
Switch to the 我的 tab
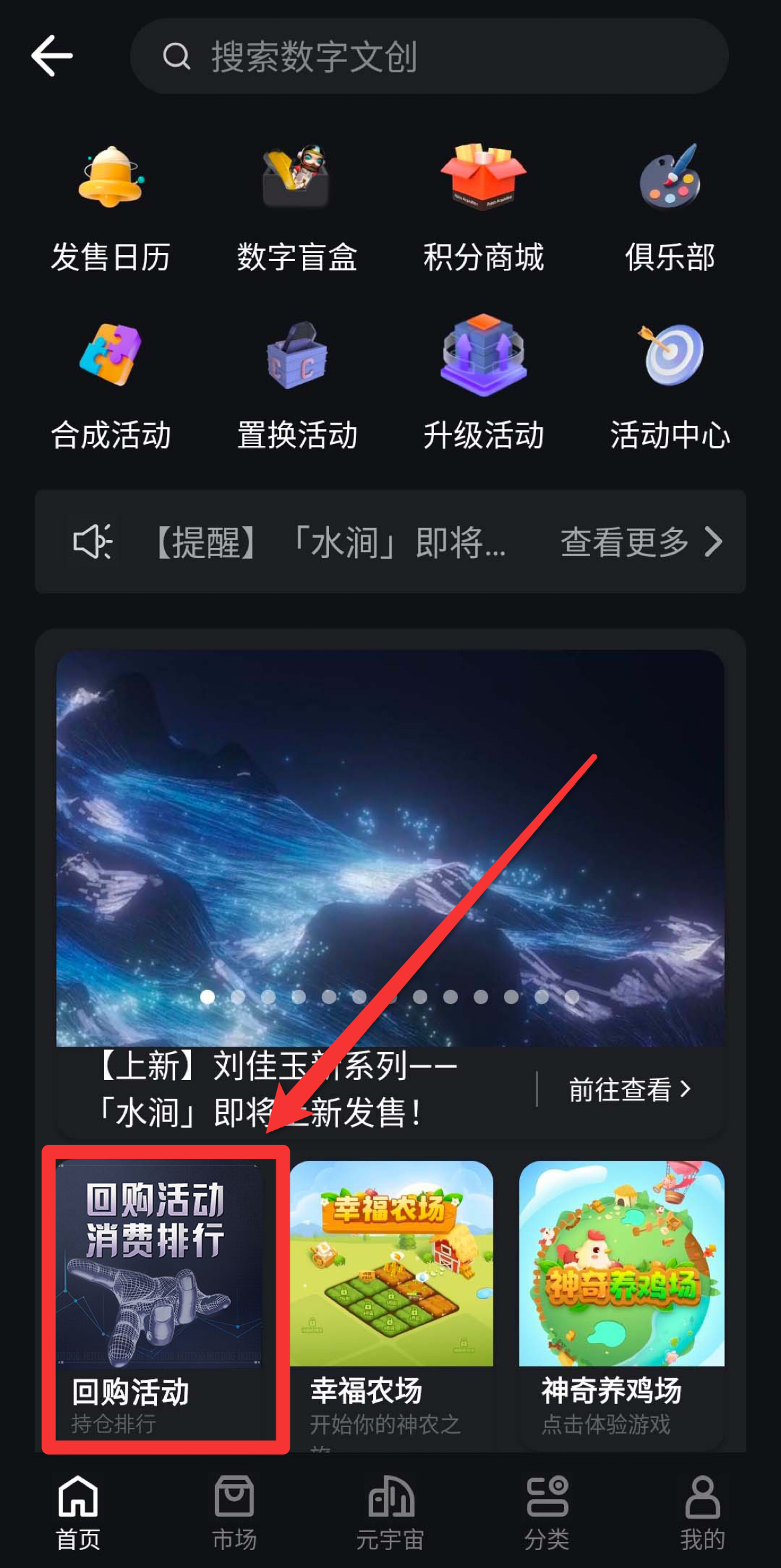click(702, 1513)
